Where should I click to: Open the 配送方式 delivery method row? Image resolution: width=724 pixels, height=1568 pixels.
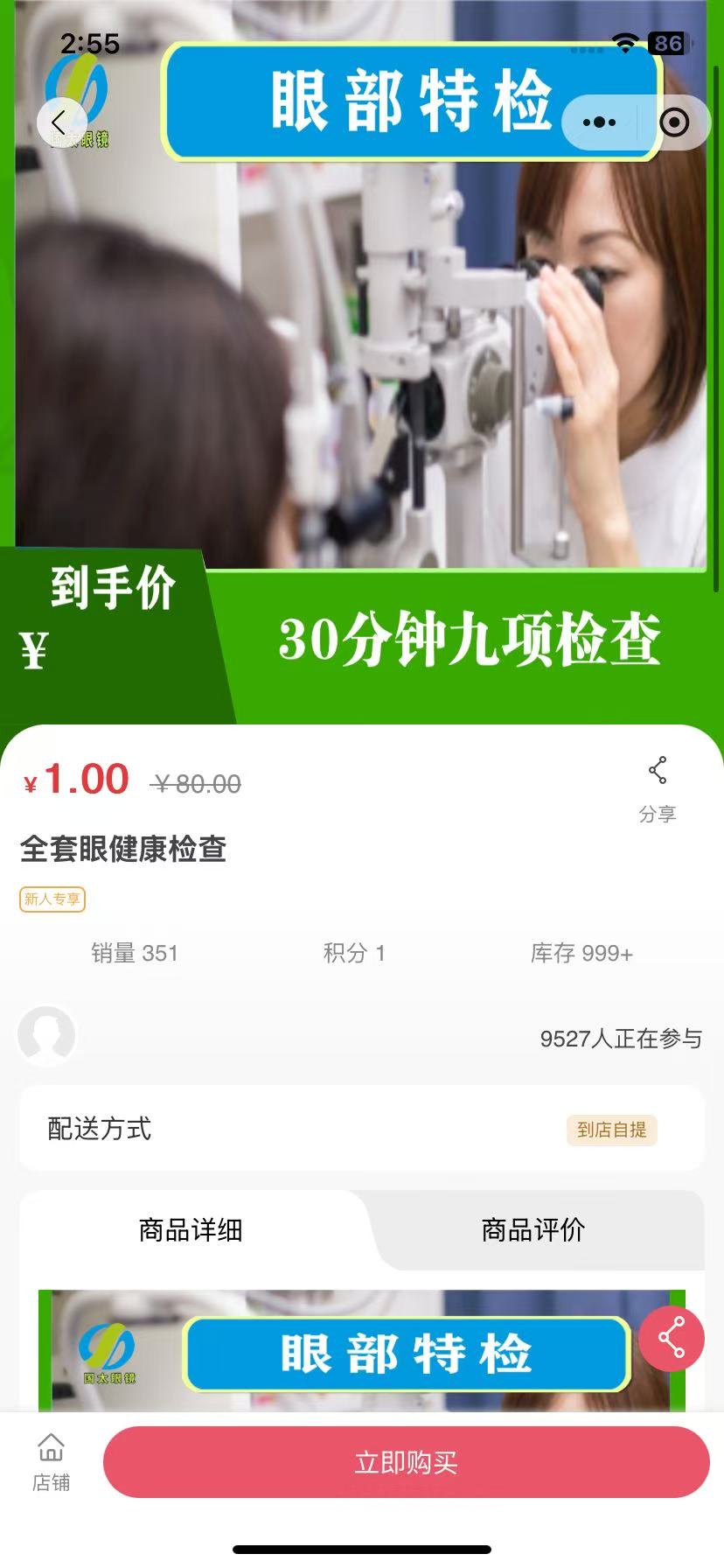click(x=362, y=1129)
